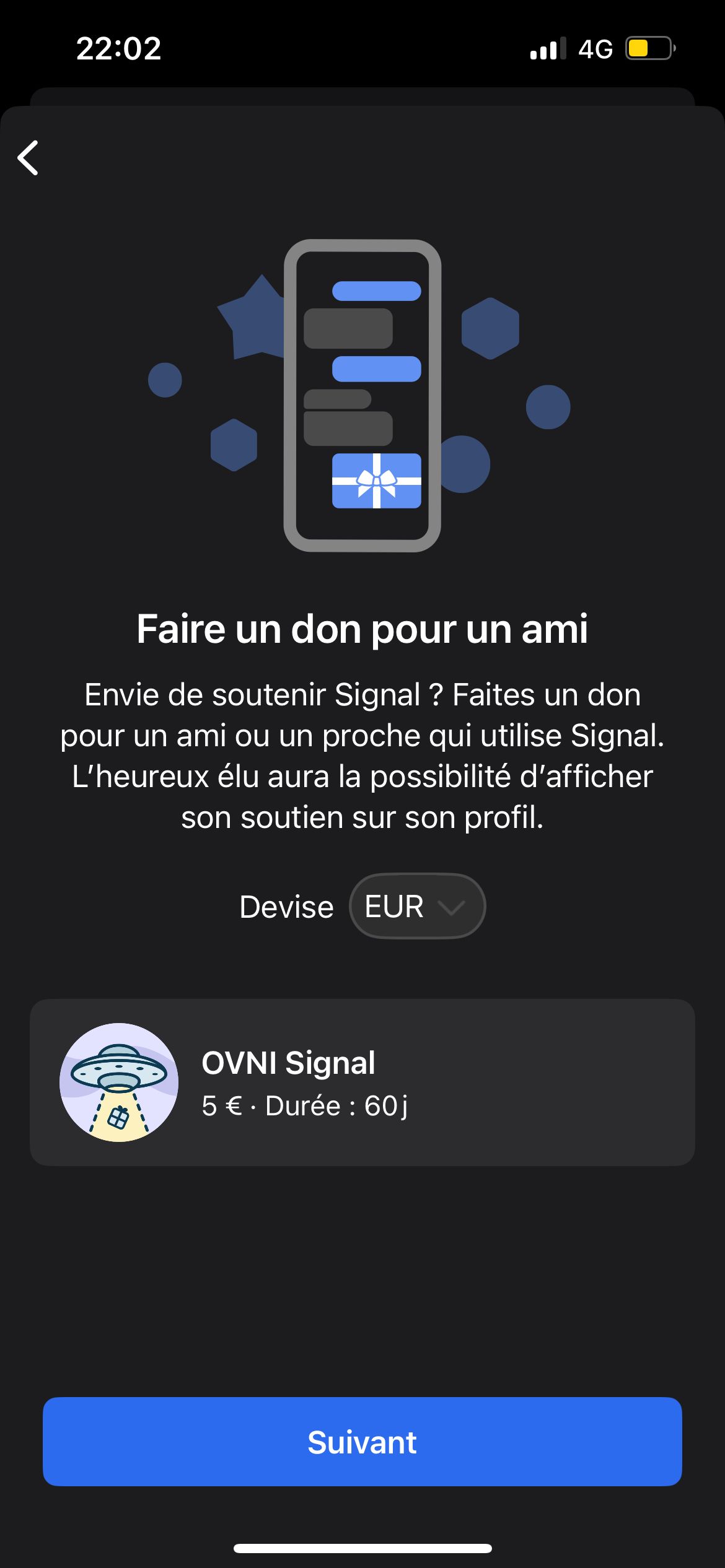Image resolution: width=725 pixels, height=1568 pixels.
Task: Tap the blue Suivant button
Action: click(362, 1442)
